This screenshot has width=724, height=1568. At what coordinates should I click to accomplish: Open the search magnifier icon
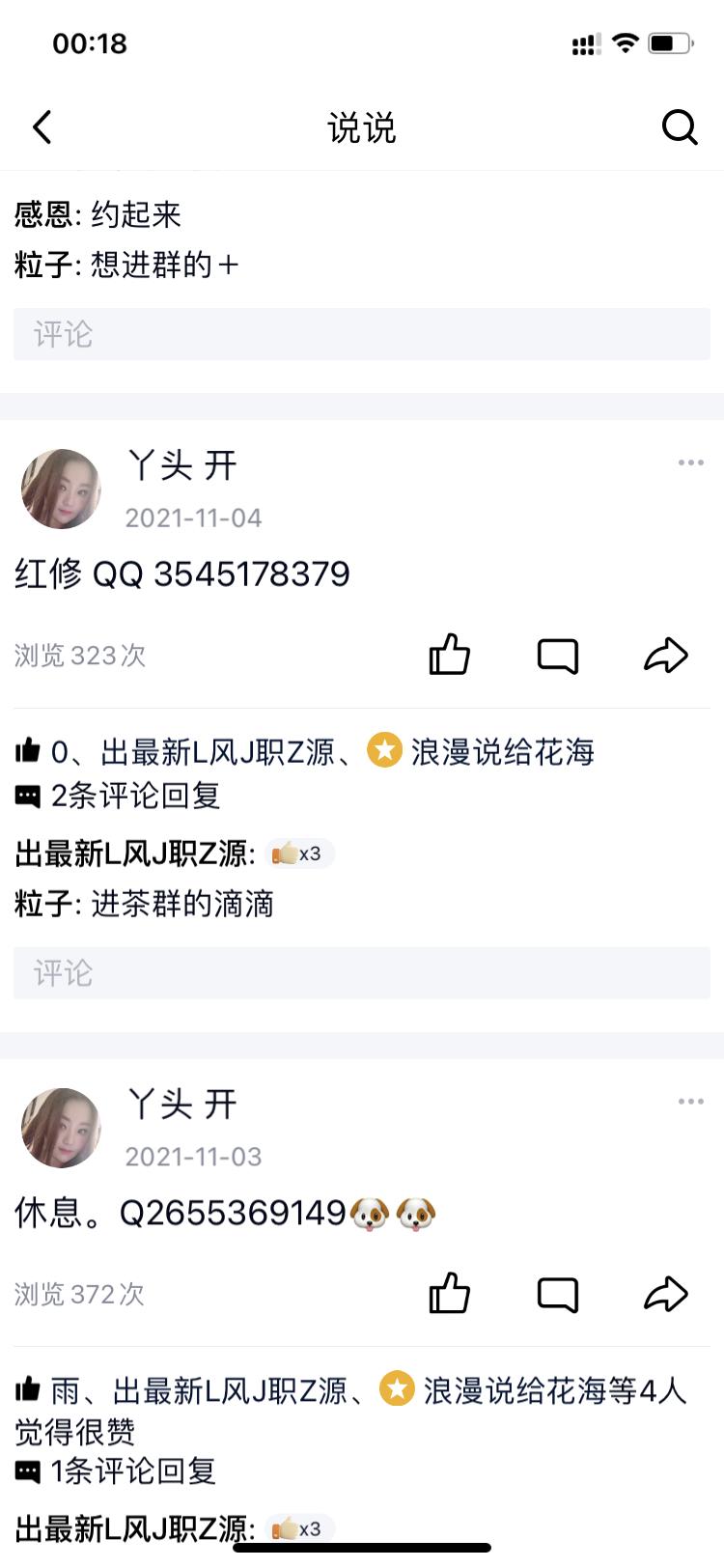[679, 126]
